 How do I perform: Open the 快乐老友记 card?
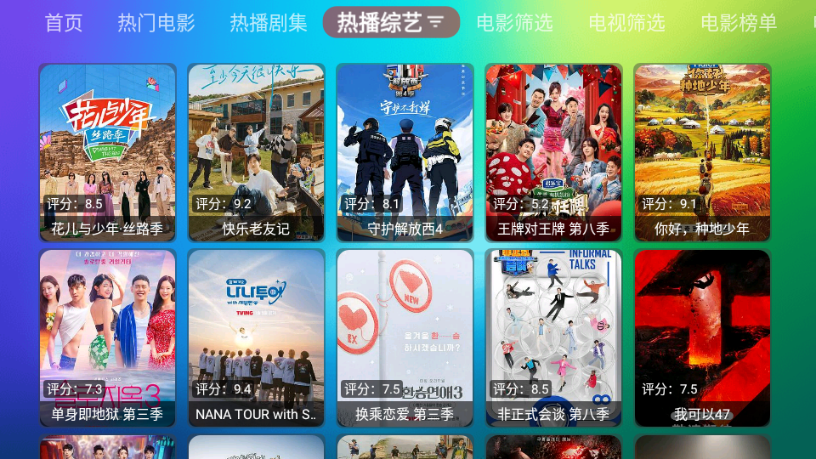click(x=256, y=152)
